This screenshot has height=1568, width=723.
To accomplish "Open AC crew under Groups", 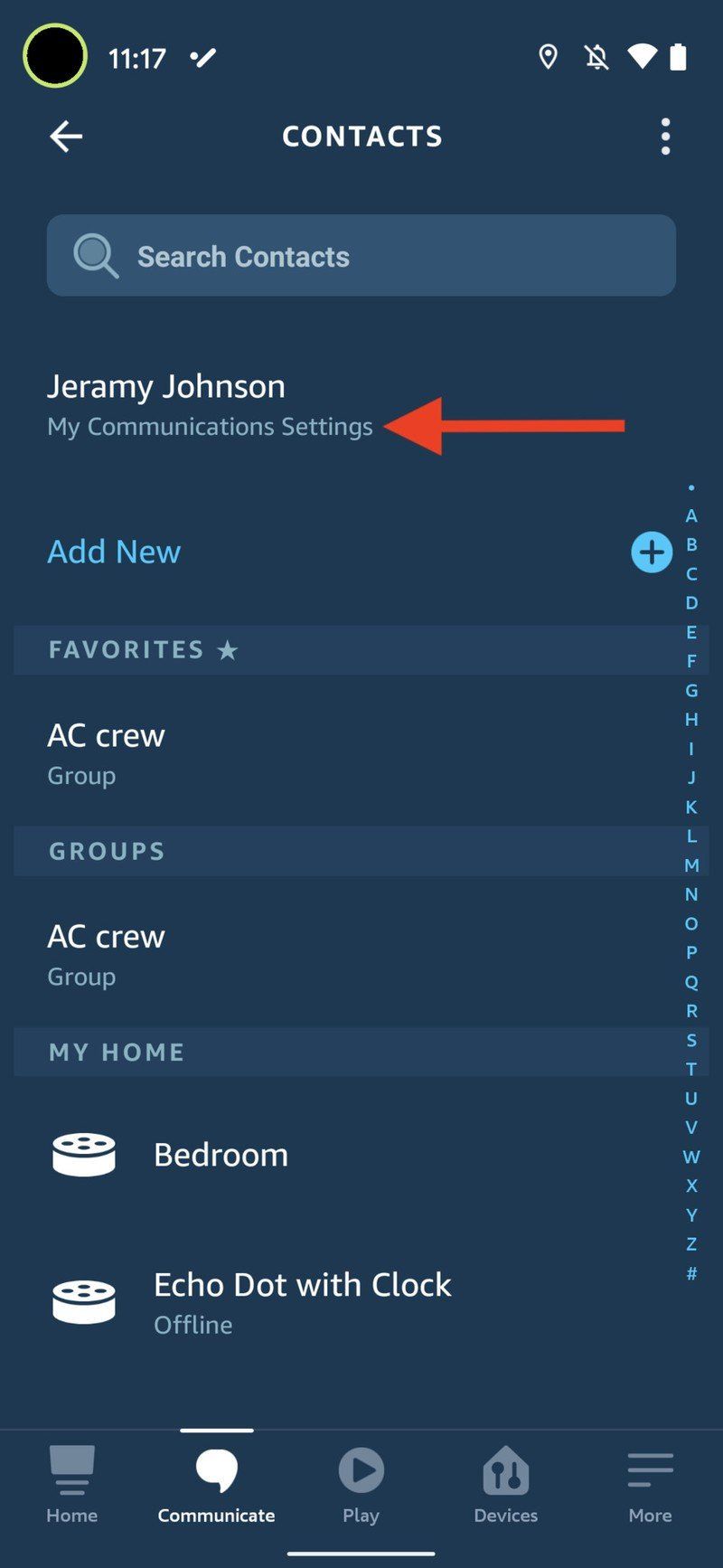I will point(107,954).
